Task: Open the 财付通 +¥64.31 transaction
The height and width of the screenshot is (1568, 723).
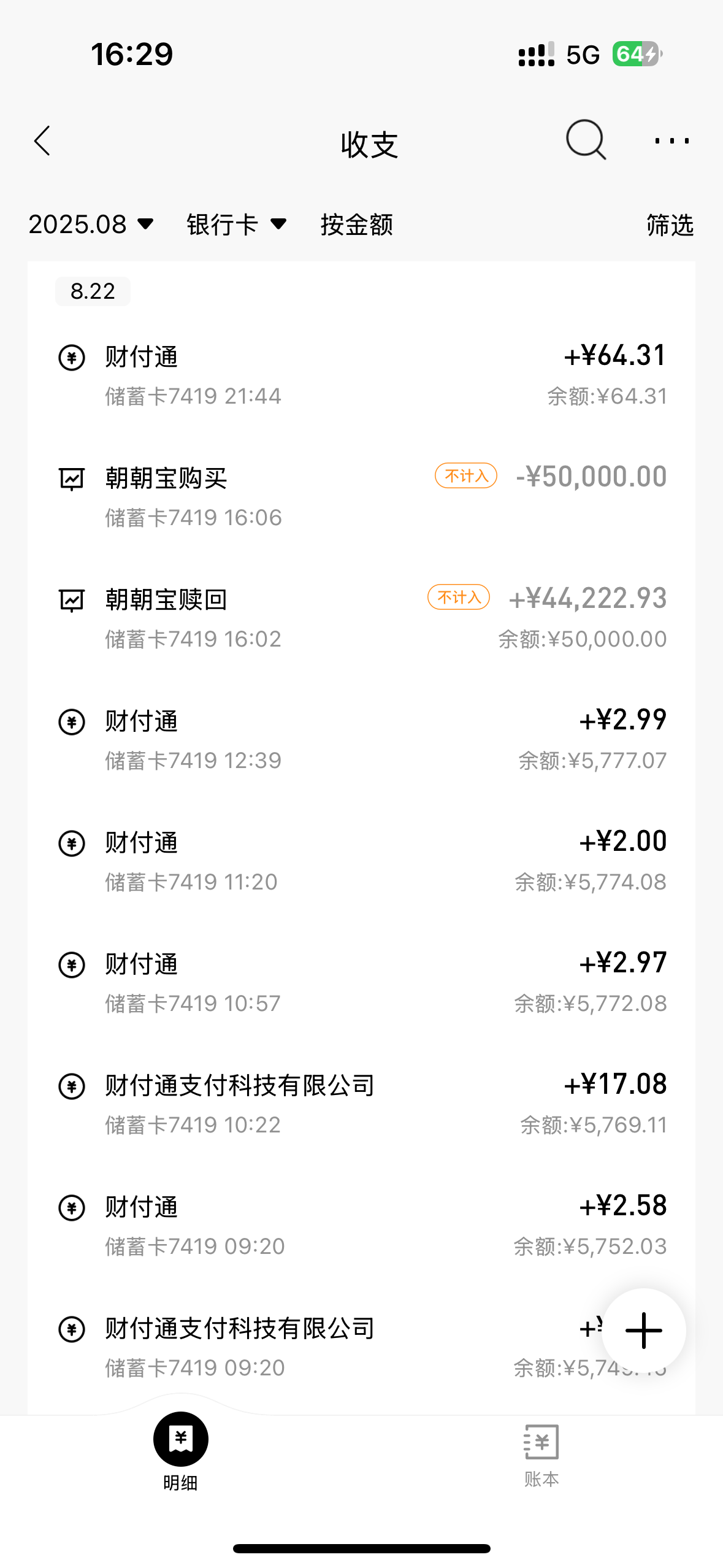Action: 361,375
